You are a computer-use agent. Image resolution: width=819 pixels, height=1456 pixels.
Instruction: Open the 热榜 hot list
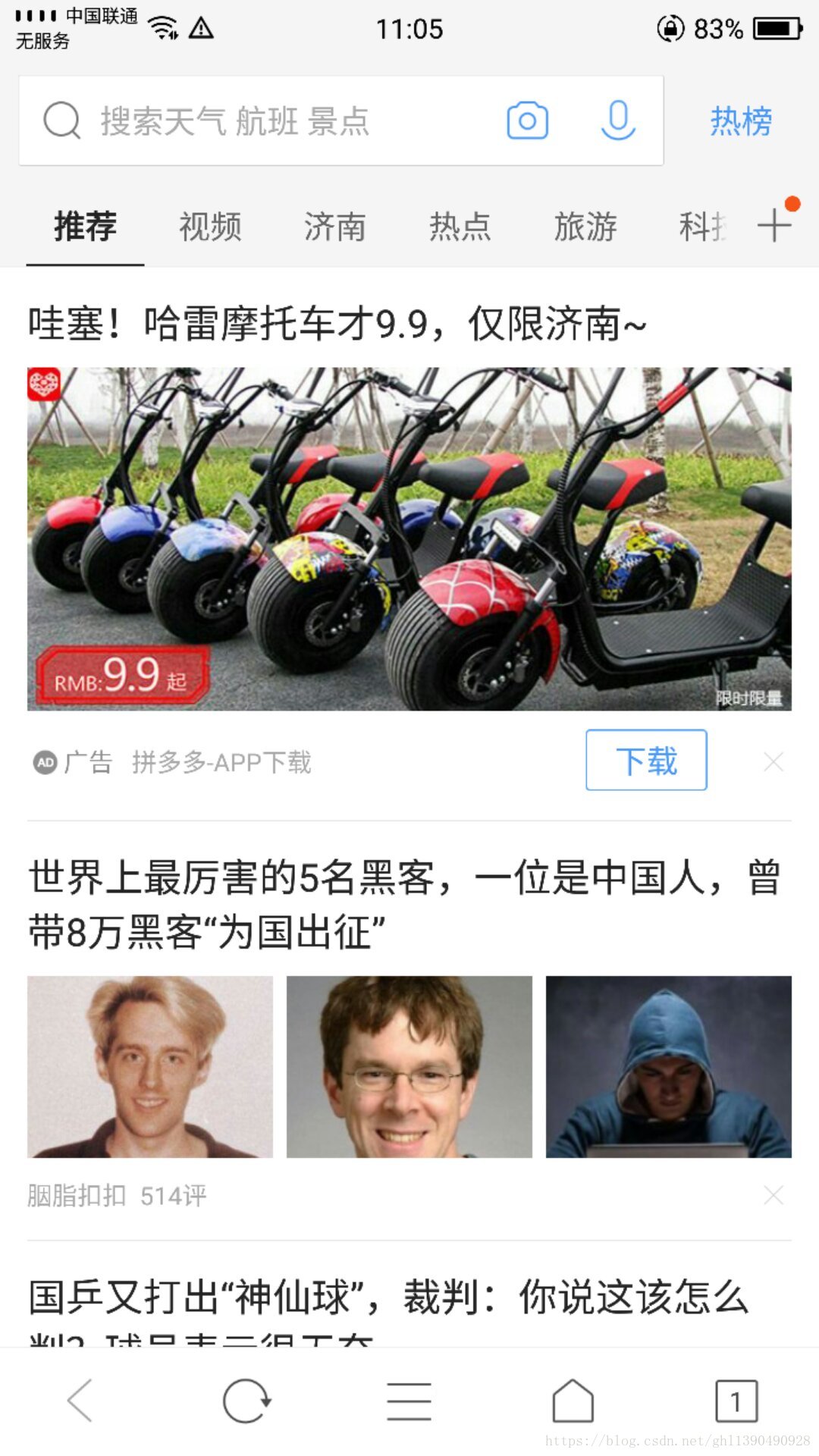(x=741, y=121)
